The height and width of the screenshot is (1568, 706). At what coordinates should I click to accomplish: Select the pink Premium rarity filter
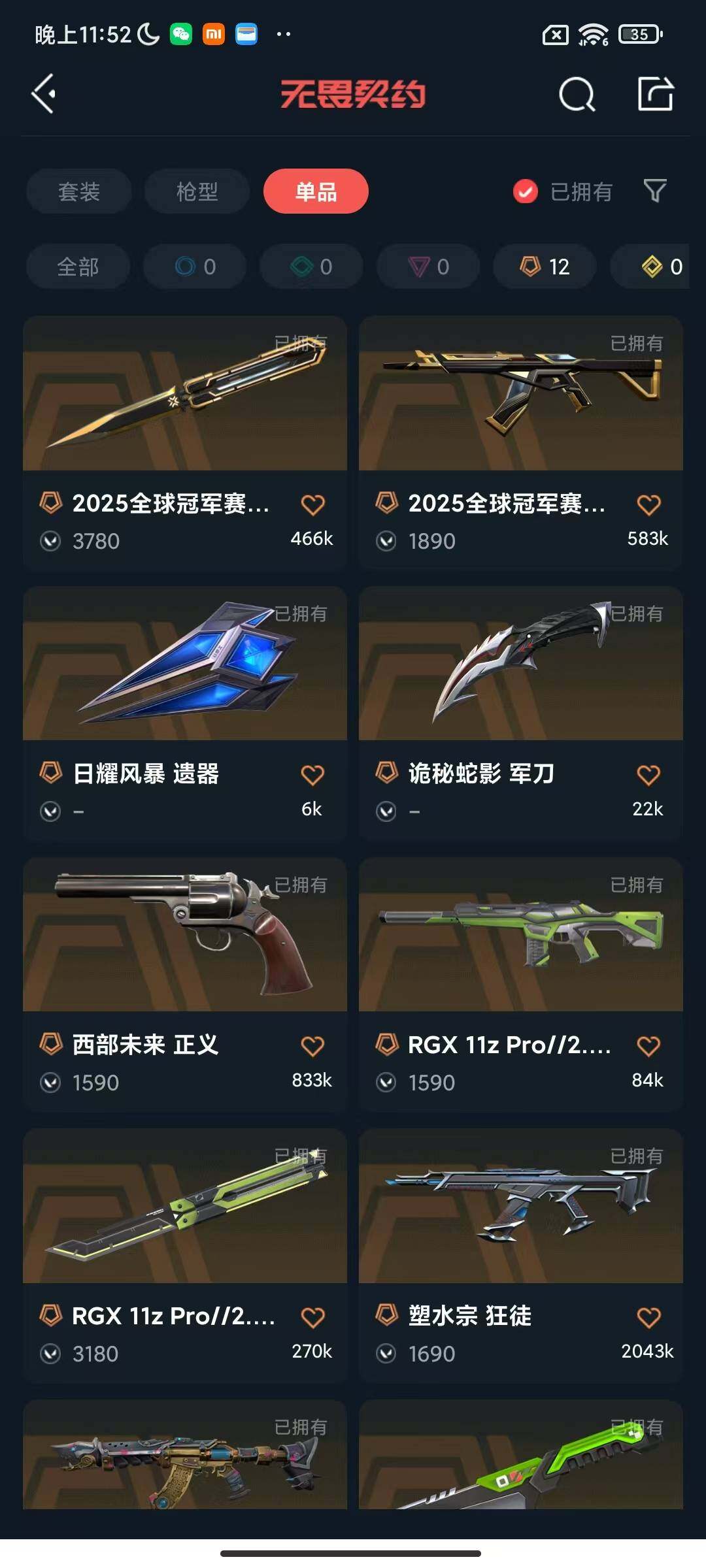click(x=427, y=267)
